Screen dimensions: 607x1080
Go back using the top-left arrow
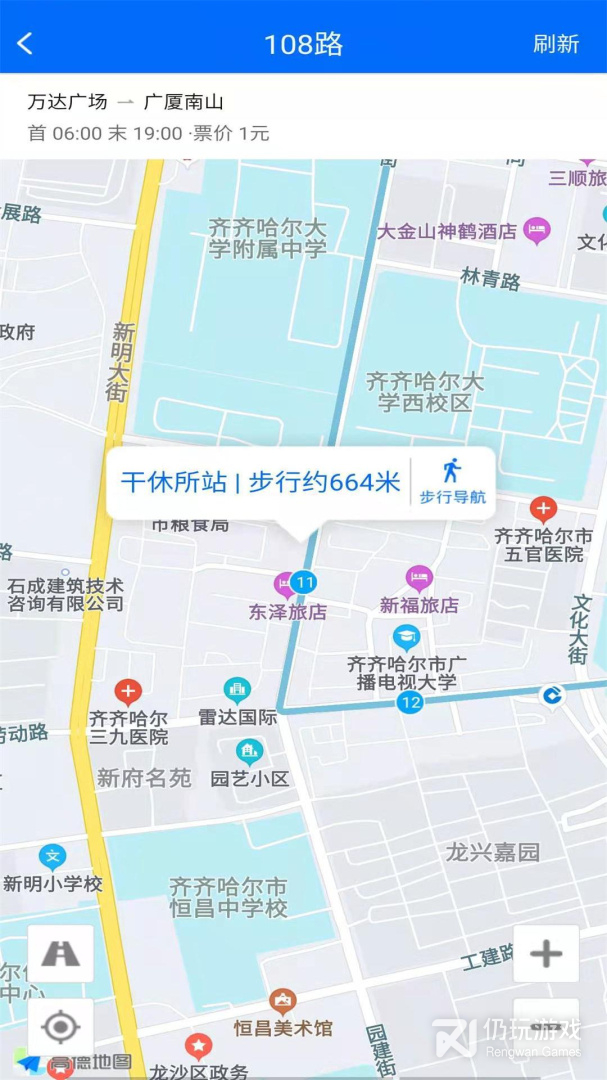[x=25, y=43]
